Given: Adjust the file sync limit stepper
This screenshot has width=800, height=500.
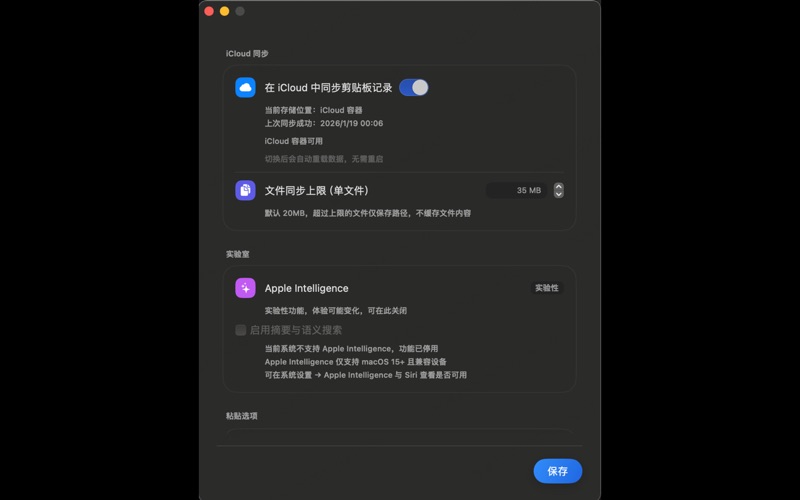Looking at the screenshot, I should point(558,191).
